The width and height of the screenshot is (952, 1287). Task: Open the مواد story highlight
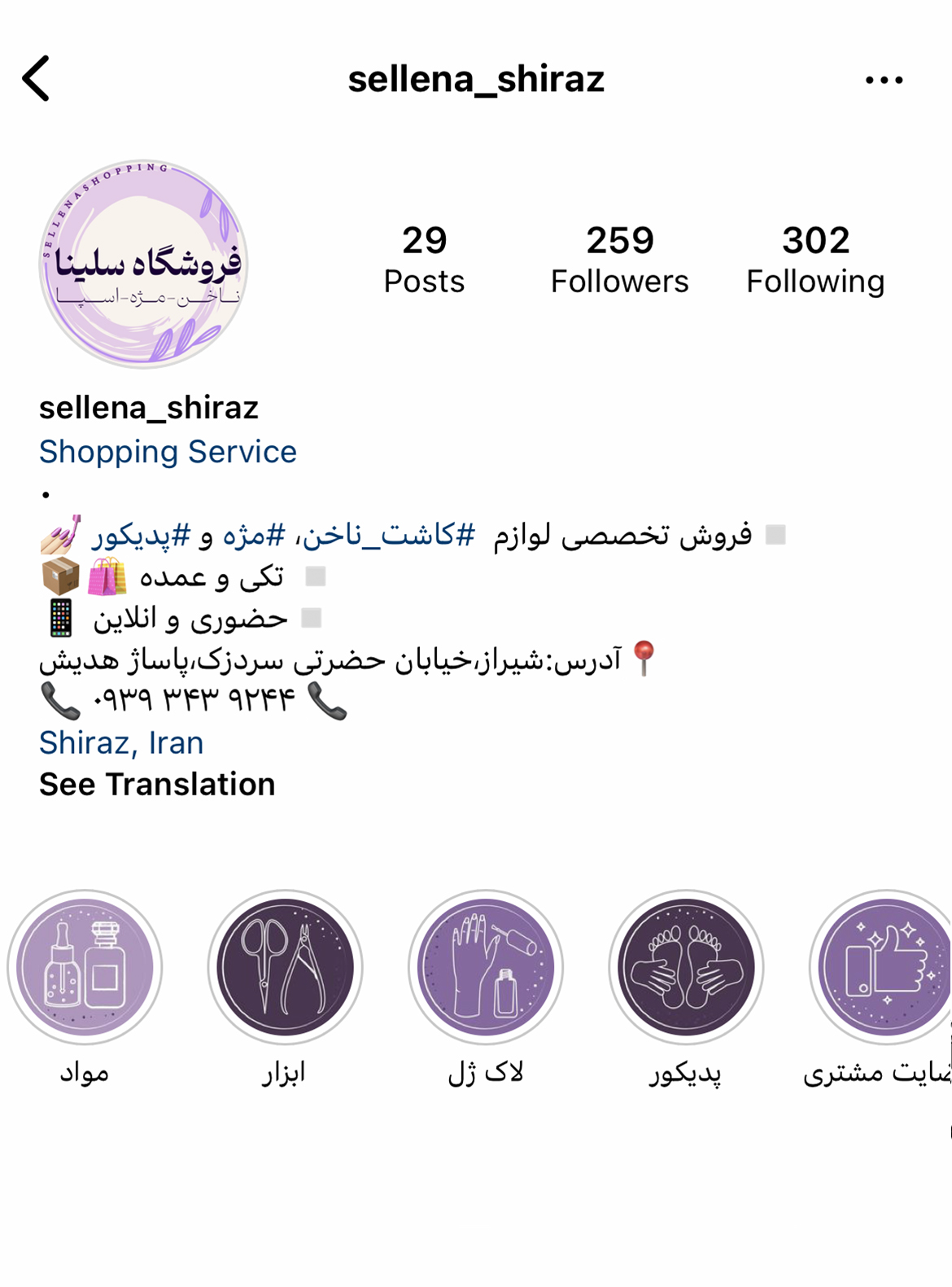[x=85, y=967]
